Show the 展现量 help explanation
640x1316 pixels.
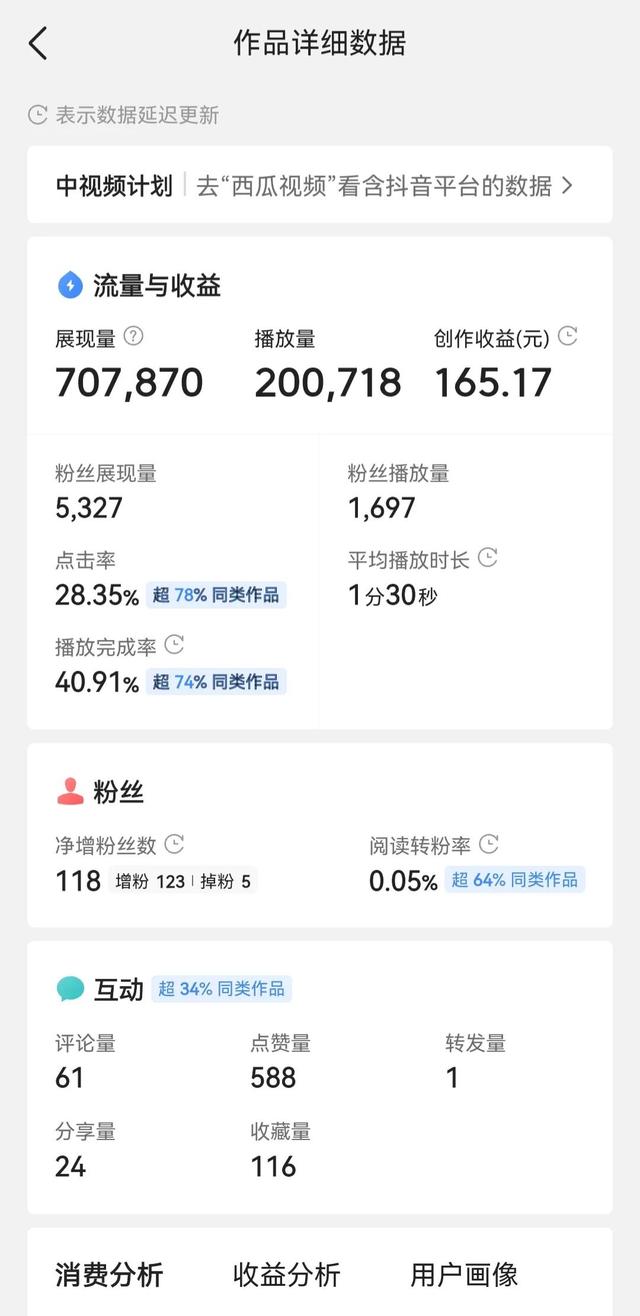tap(133, 337)
